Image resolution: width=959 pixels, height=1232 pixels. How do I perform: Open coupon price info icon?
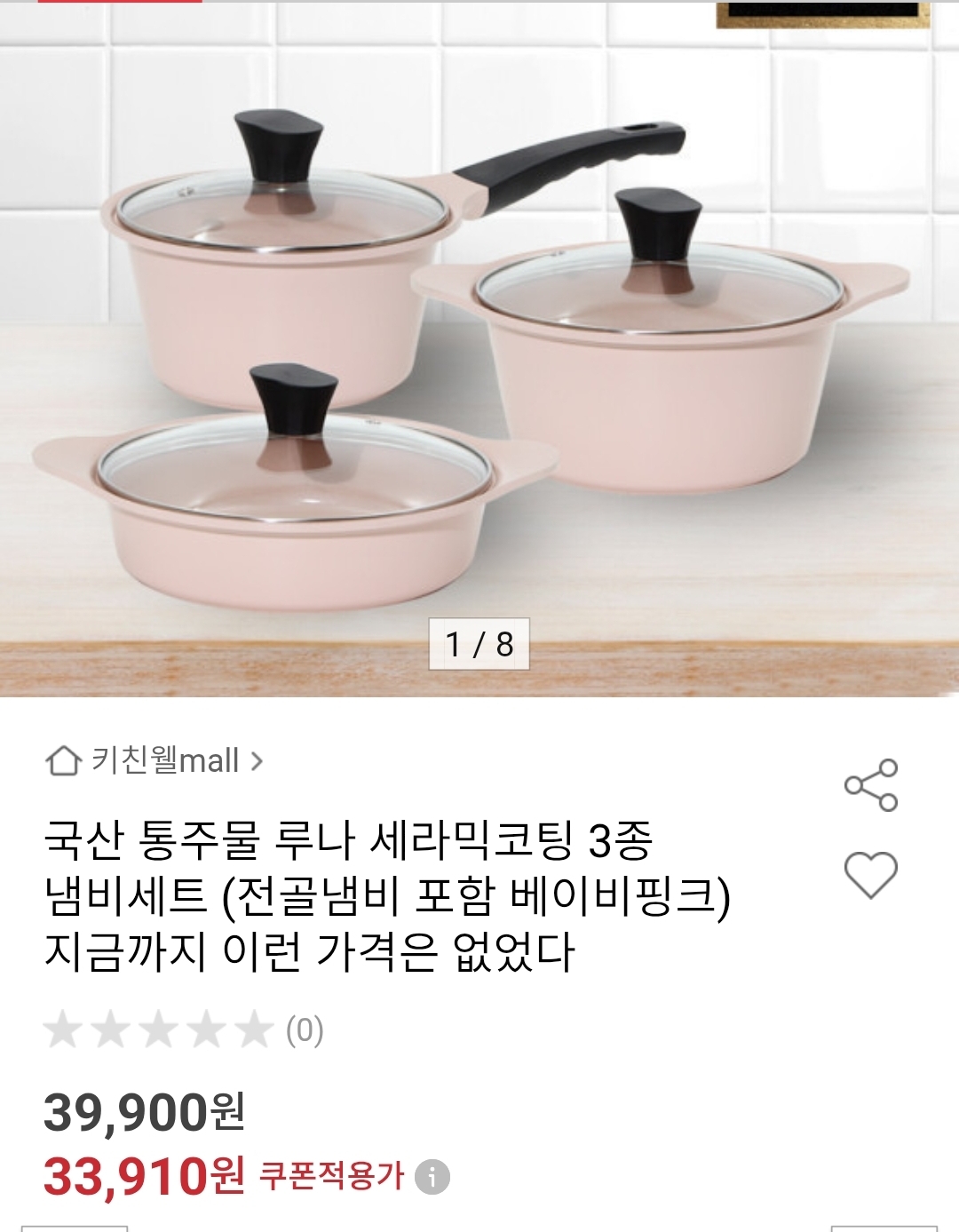pyautogui.click(x=432, y=1177)
